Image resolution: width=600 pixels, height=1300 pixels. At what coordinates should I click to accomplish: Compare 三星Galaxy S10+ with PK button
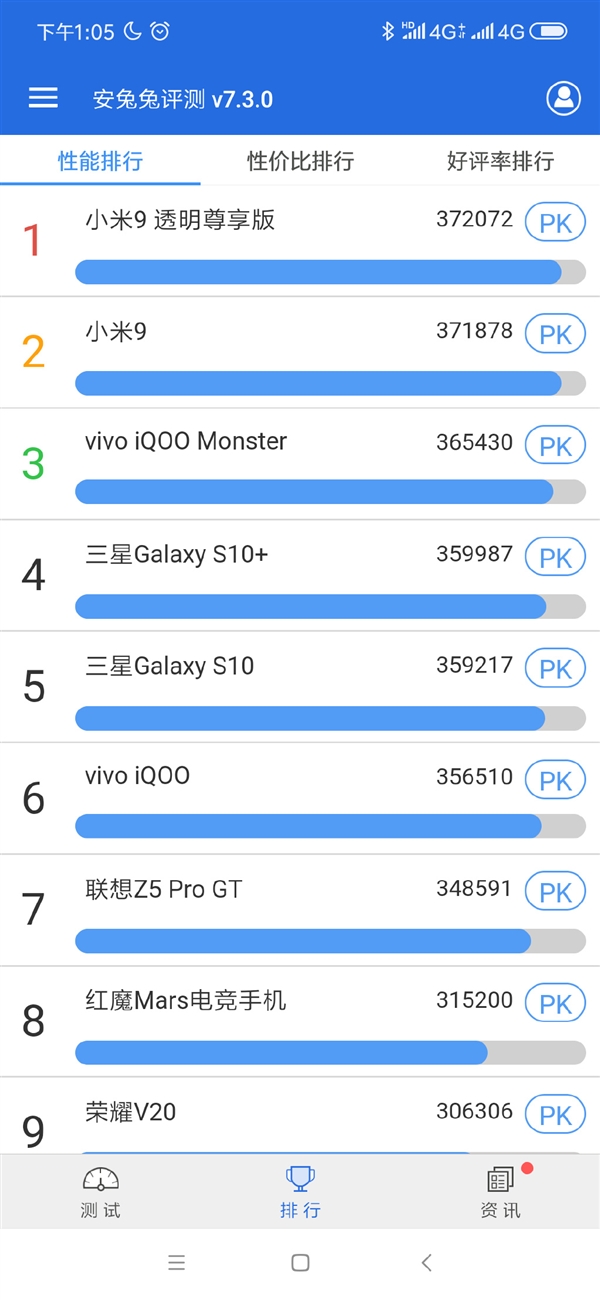555,559
